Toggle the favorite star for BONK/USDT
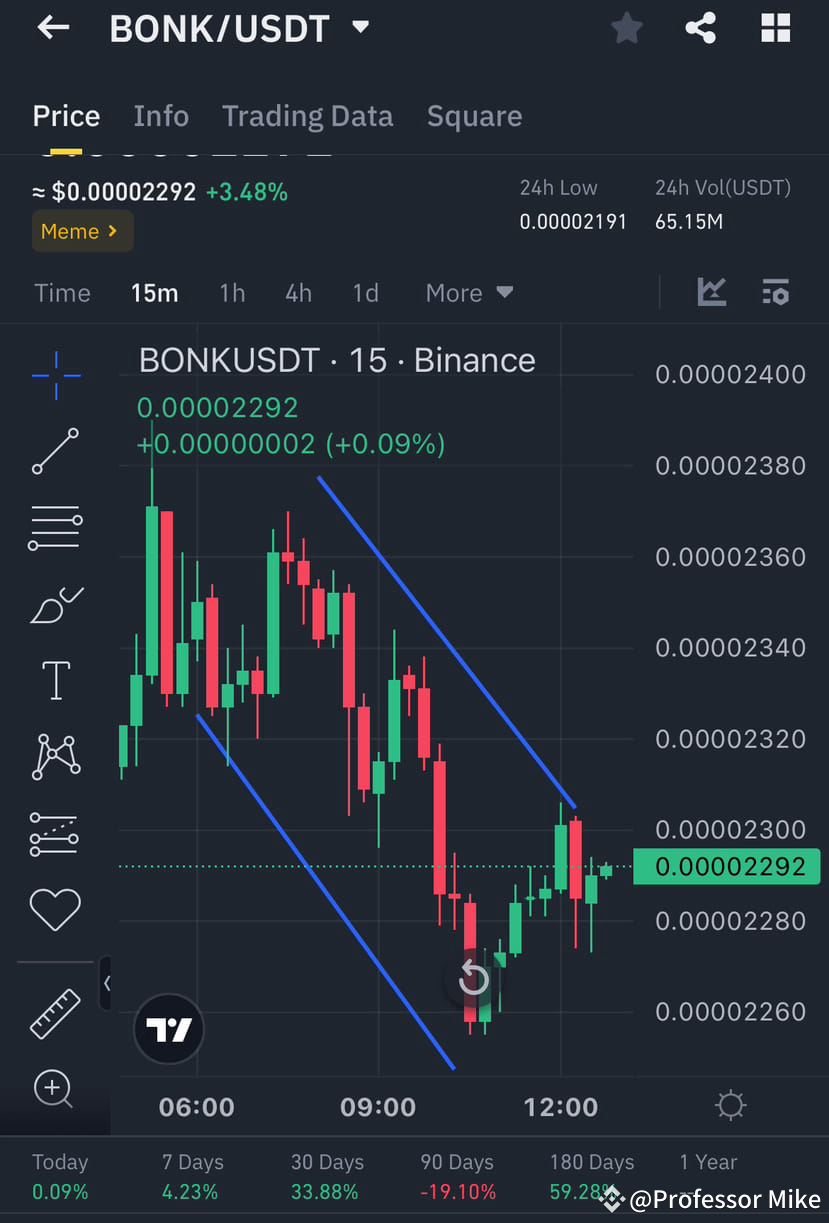Viewport: 829px width, 1223px height. click(626, 28)
